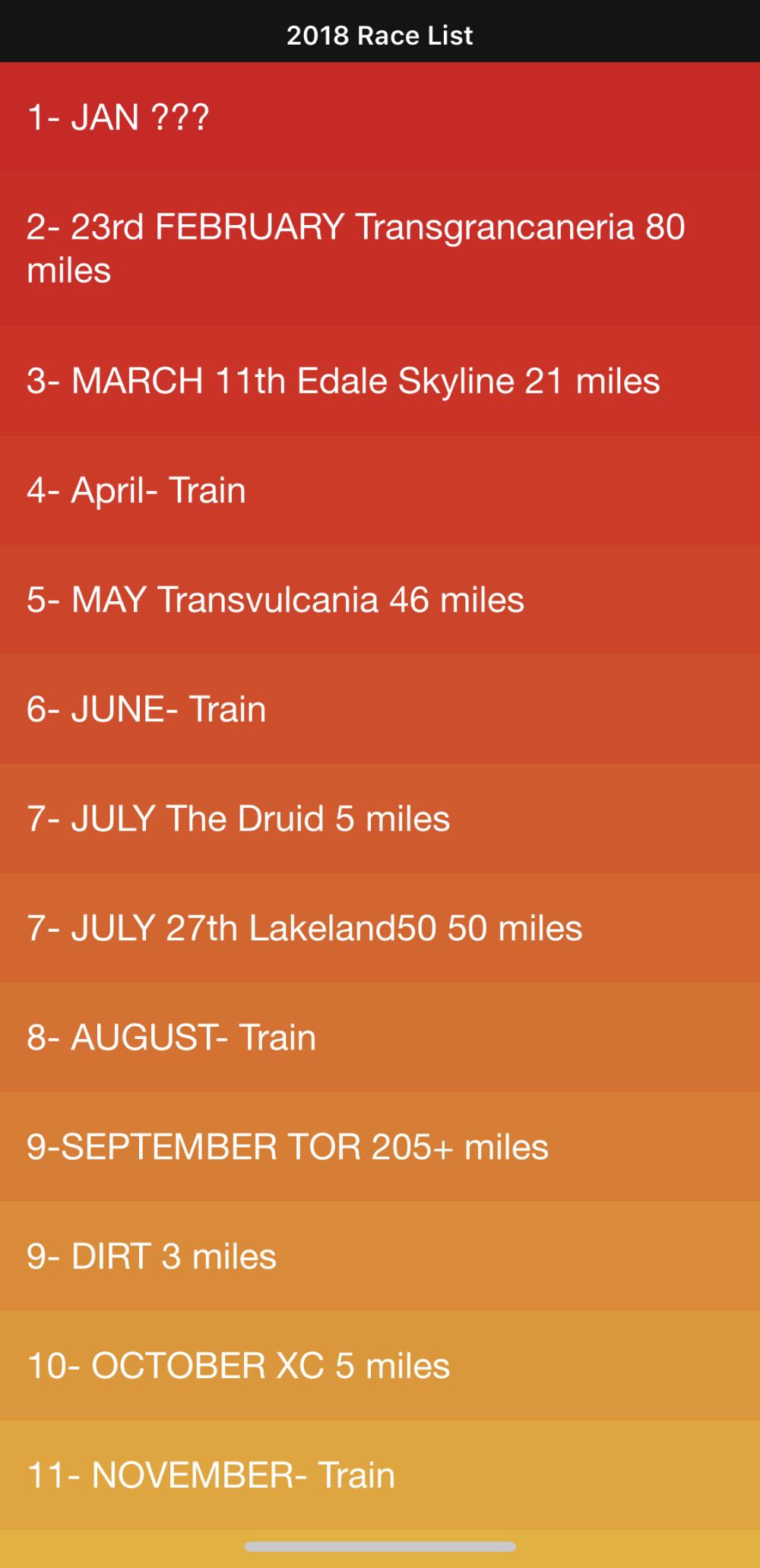760x1568 pixels.
Task: Tap the OCTOBER XC 5 miles item
Action: 380,1366
